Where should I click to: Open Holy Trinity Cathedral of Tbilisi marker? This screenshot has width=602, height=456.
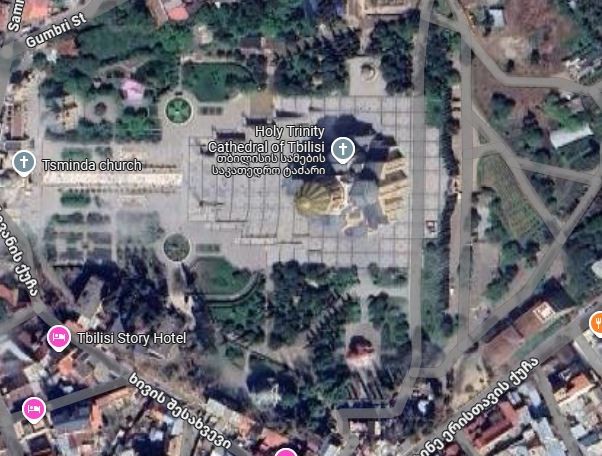click(342, 150)
